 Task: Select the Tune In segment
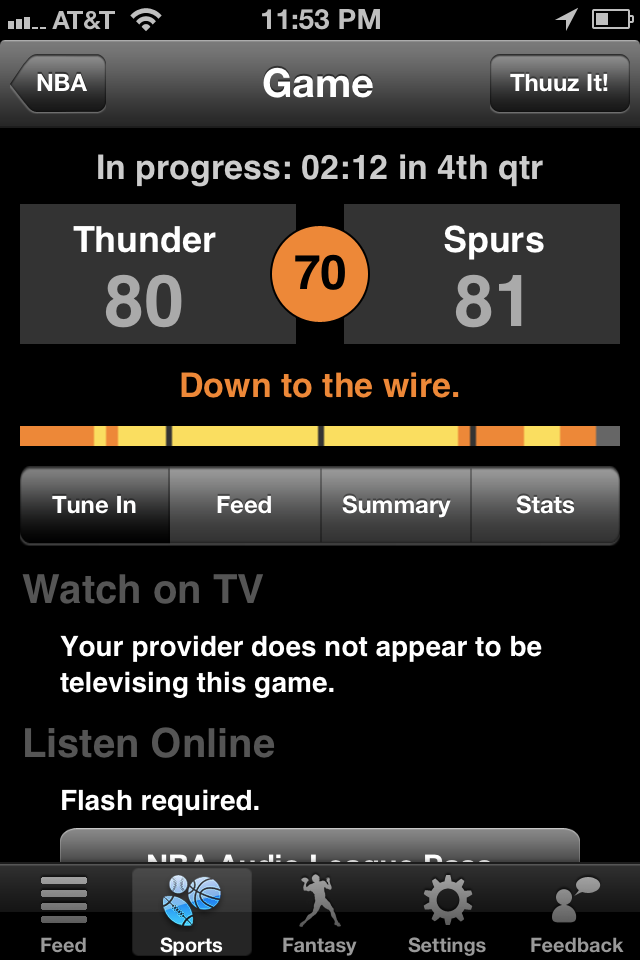(x=95, y=506)
